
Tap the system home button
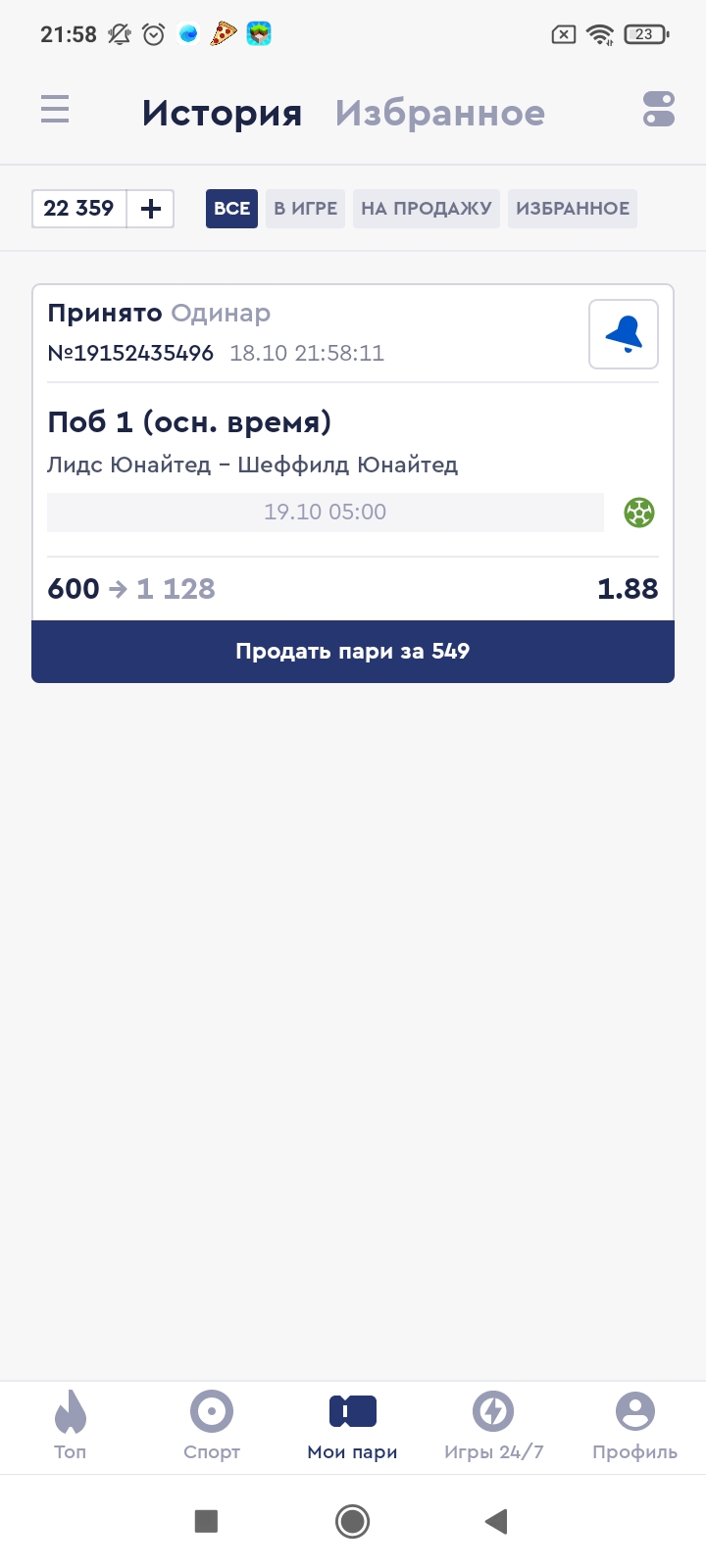coord(352,1521)
